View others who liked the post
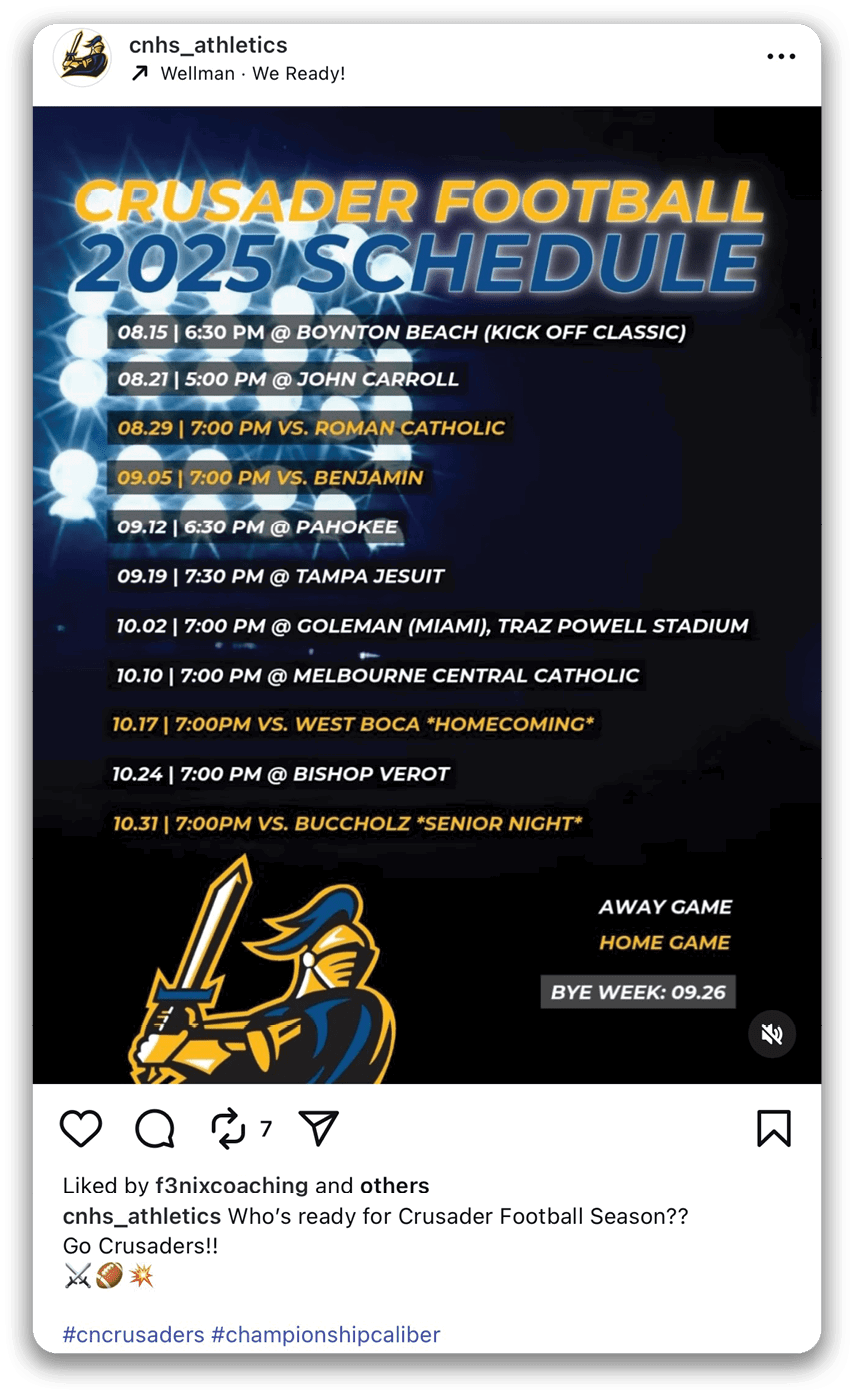 pyautogui.click(x=394, y=1186)
